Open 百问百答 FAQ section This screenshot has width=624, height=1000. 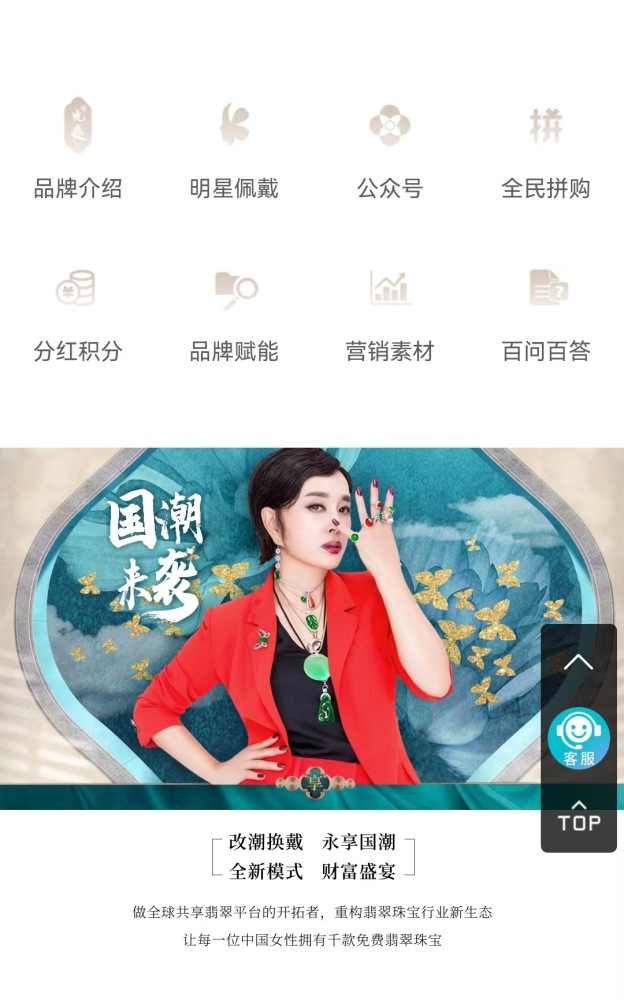[546, 314]
